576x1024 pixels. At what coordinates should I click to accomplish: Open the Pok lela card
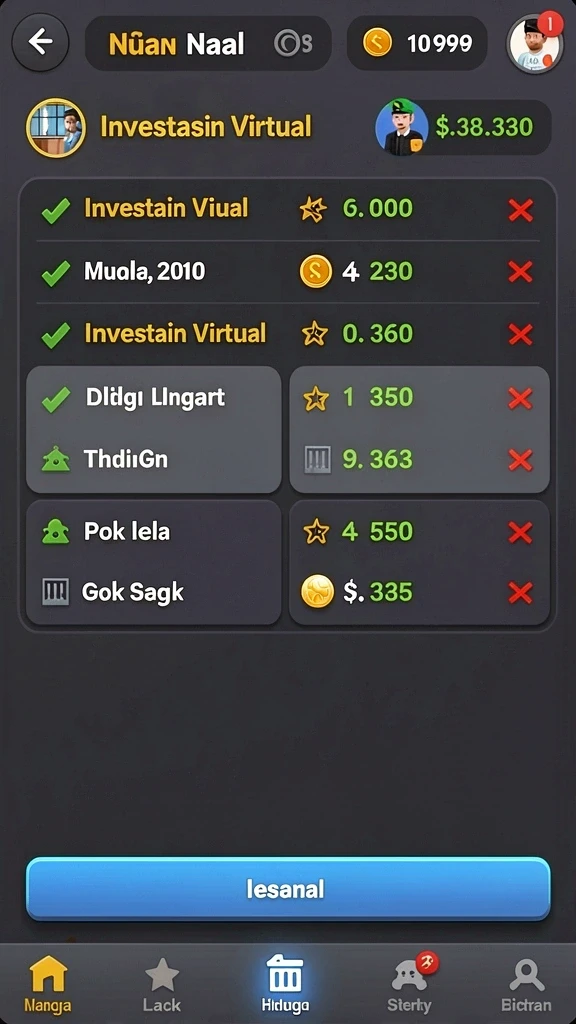point(153,562)
